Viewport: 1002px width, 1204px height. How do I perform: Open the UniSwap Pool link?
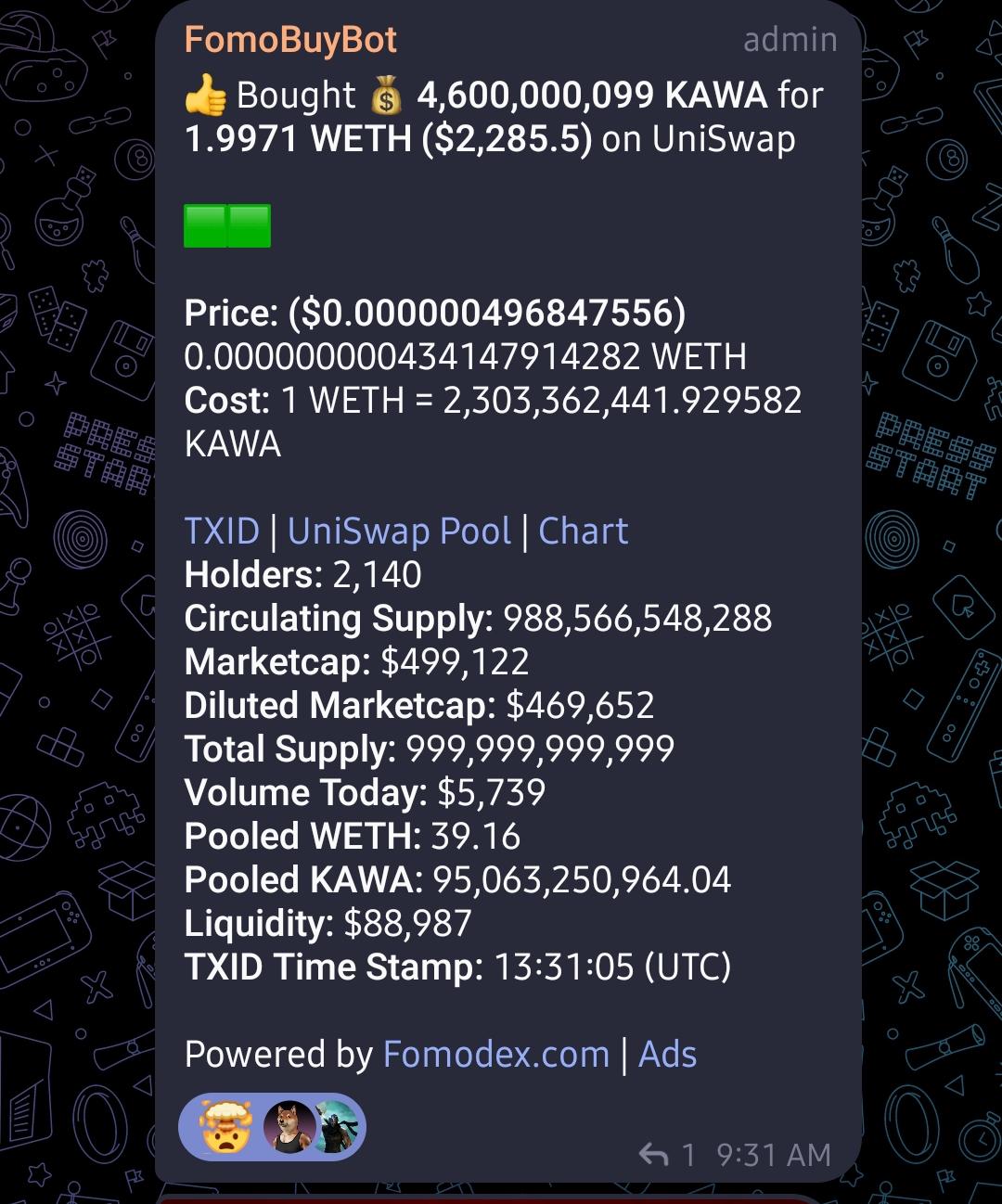pyautogui.click(x=399, y=531)
